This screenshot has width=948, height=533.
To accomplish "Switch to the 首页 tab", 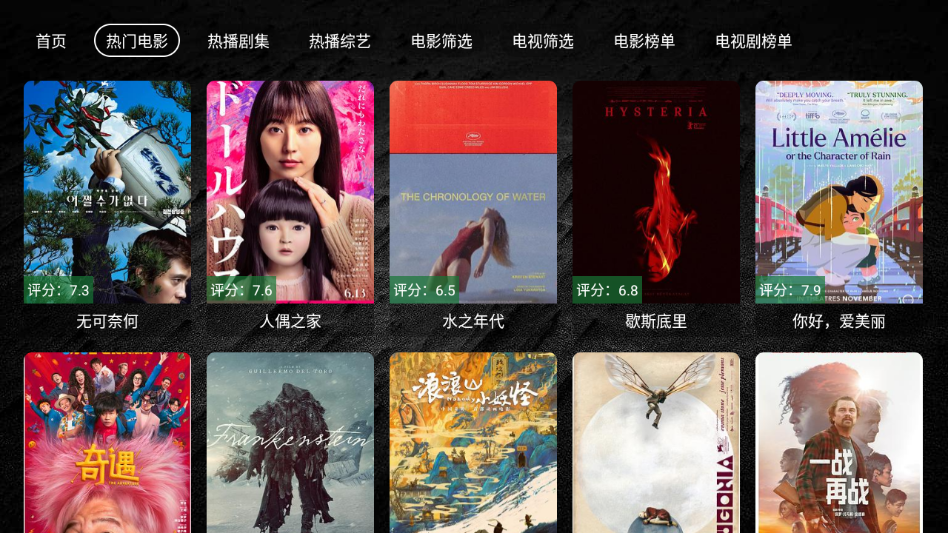I will pos(51,41).
